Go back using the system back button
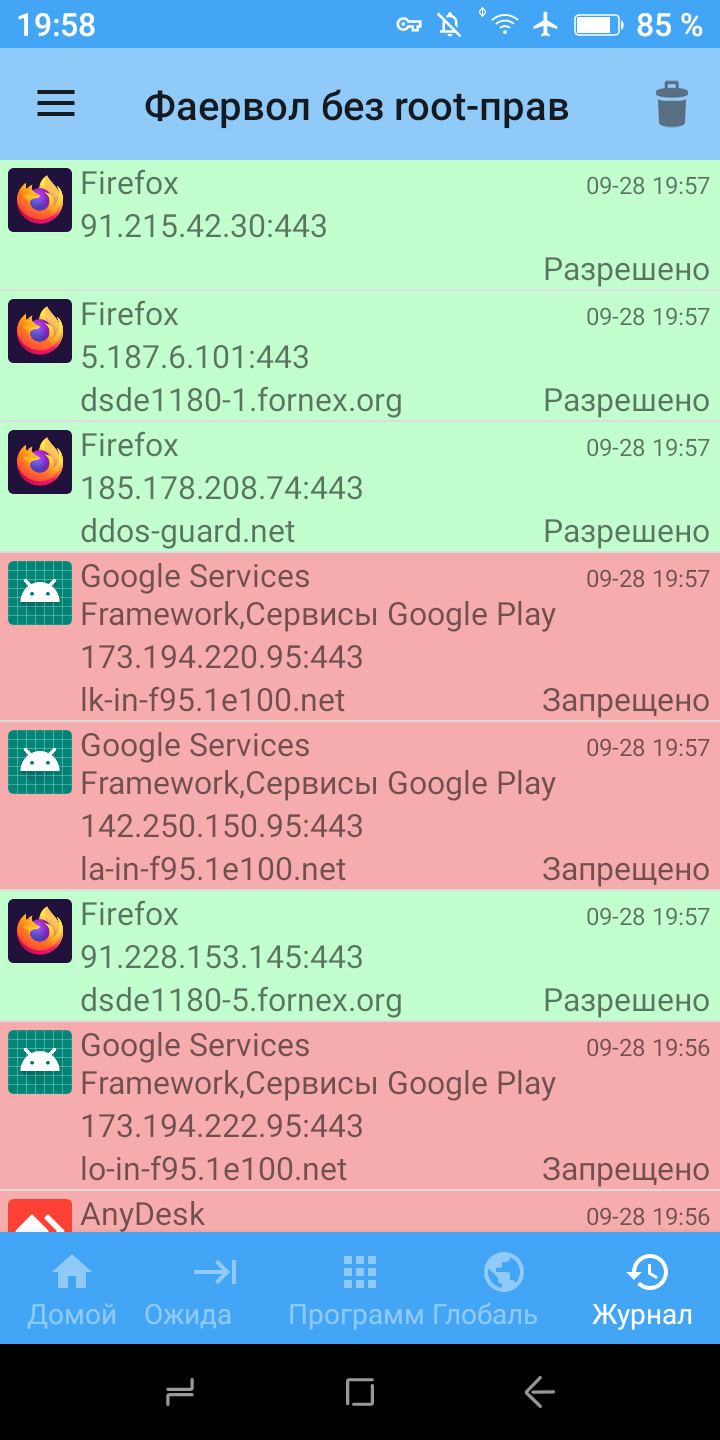 point(539,1392)
